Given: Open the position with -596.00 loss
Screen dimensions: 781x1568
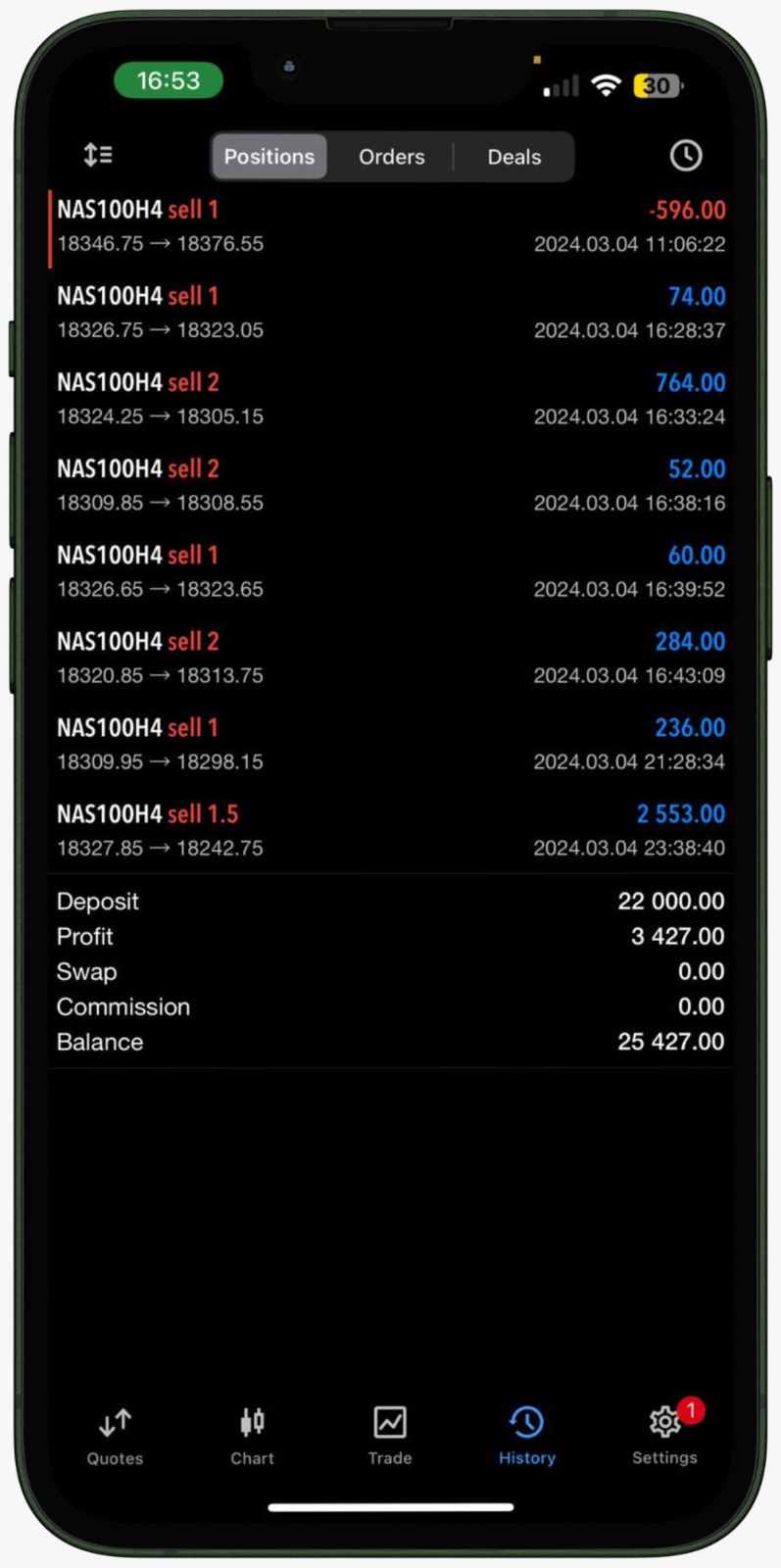Looking at the screenshot, I should pos(390,226).
